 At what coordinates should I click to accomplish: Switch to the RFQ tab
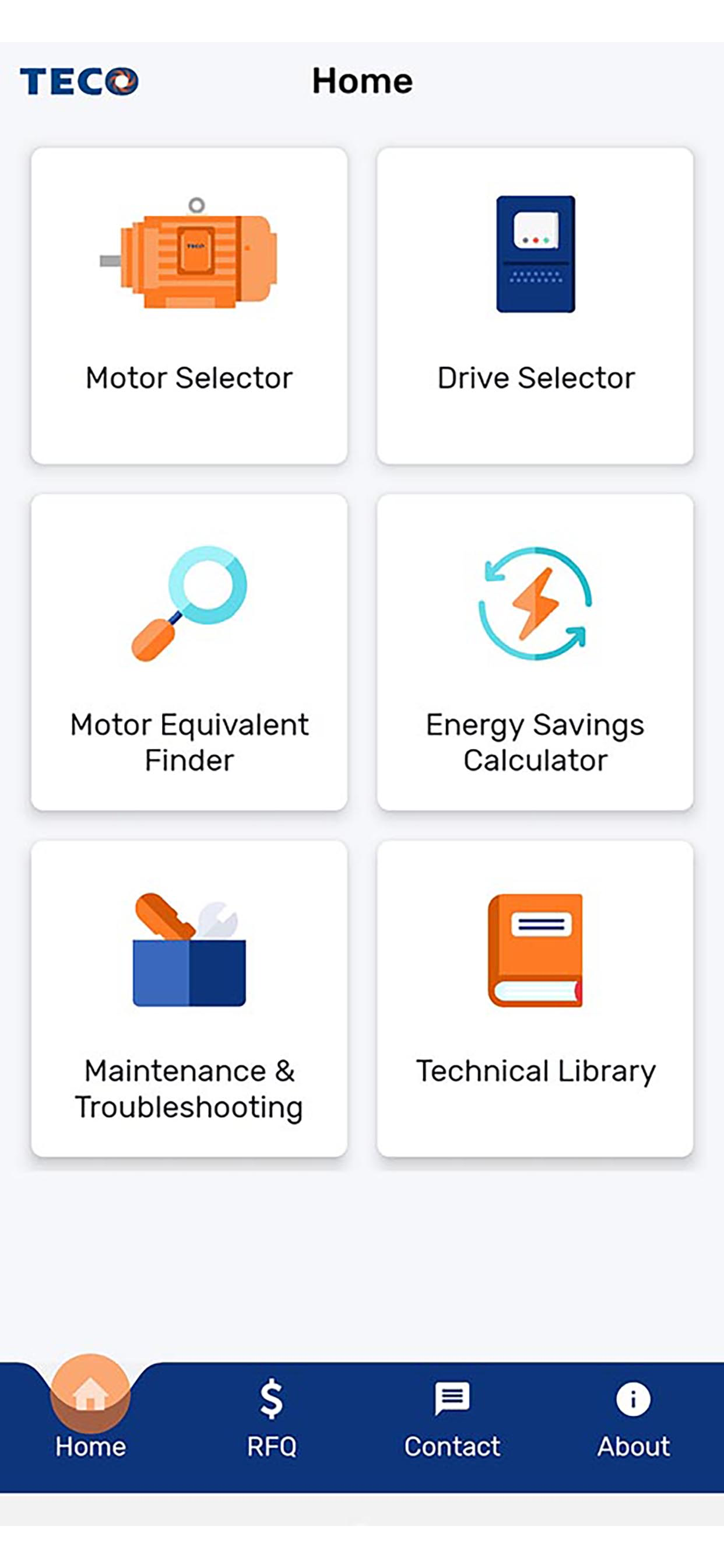point(271,1419)
